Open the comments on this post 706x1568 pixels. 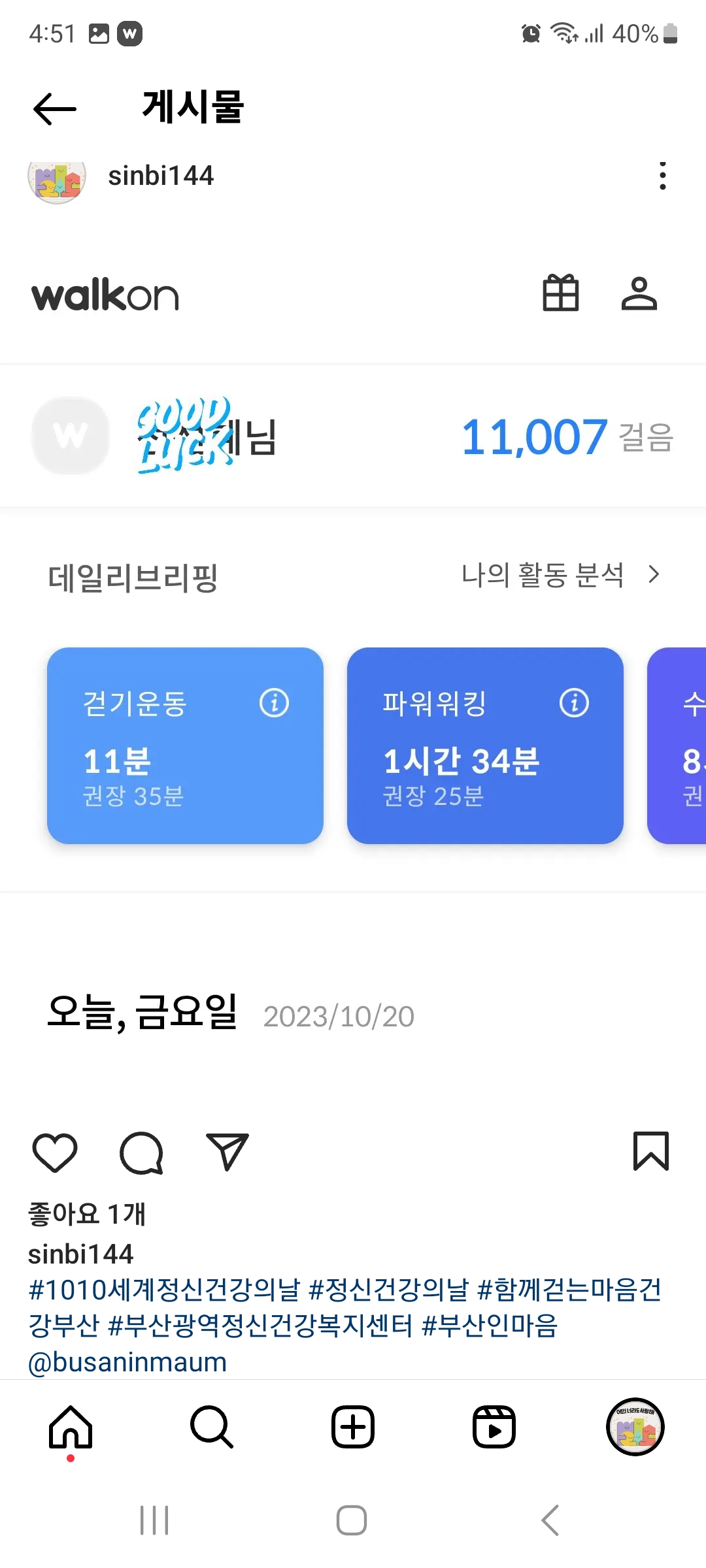pos(141,1152)
